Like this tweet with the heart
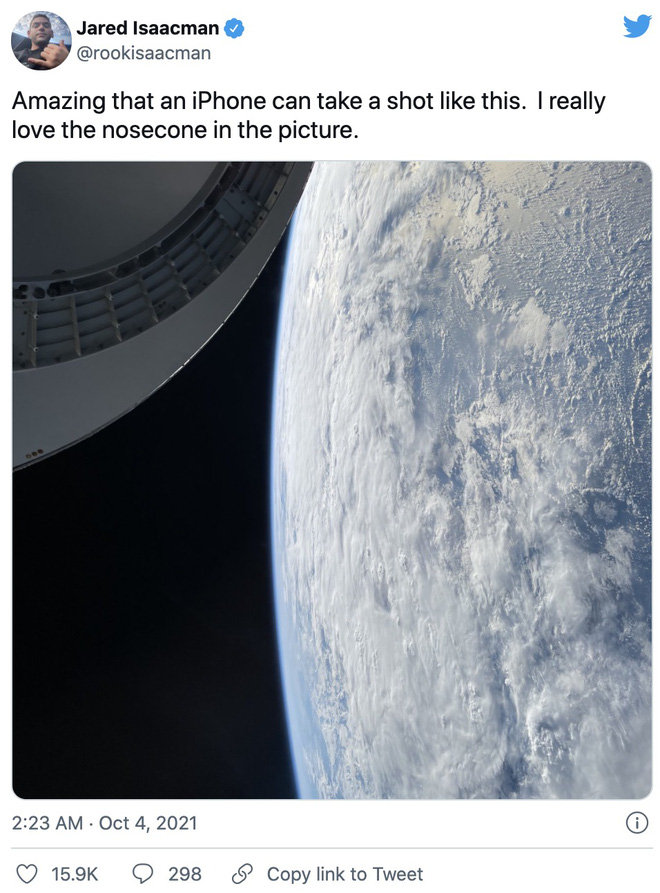 click(29, 873)
